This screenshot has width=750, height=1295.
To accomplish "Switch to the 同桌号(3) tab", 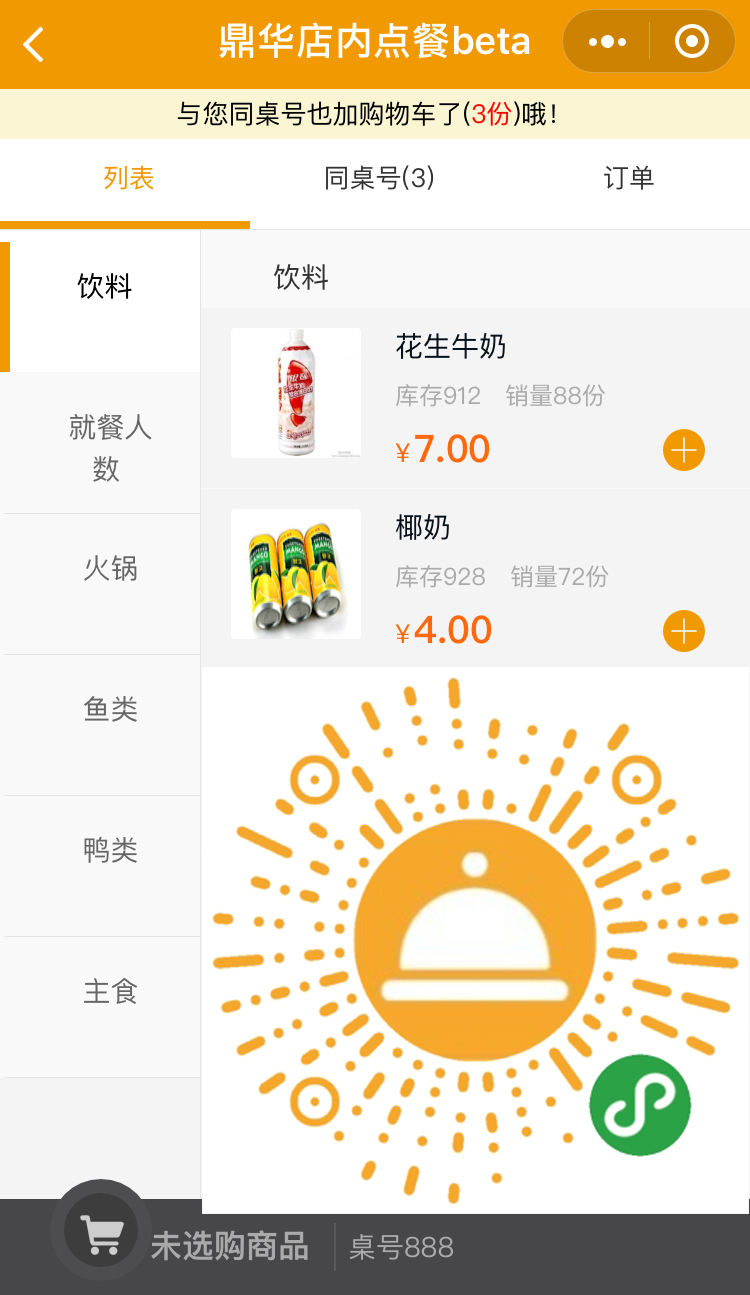I will tap(379, 179).
